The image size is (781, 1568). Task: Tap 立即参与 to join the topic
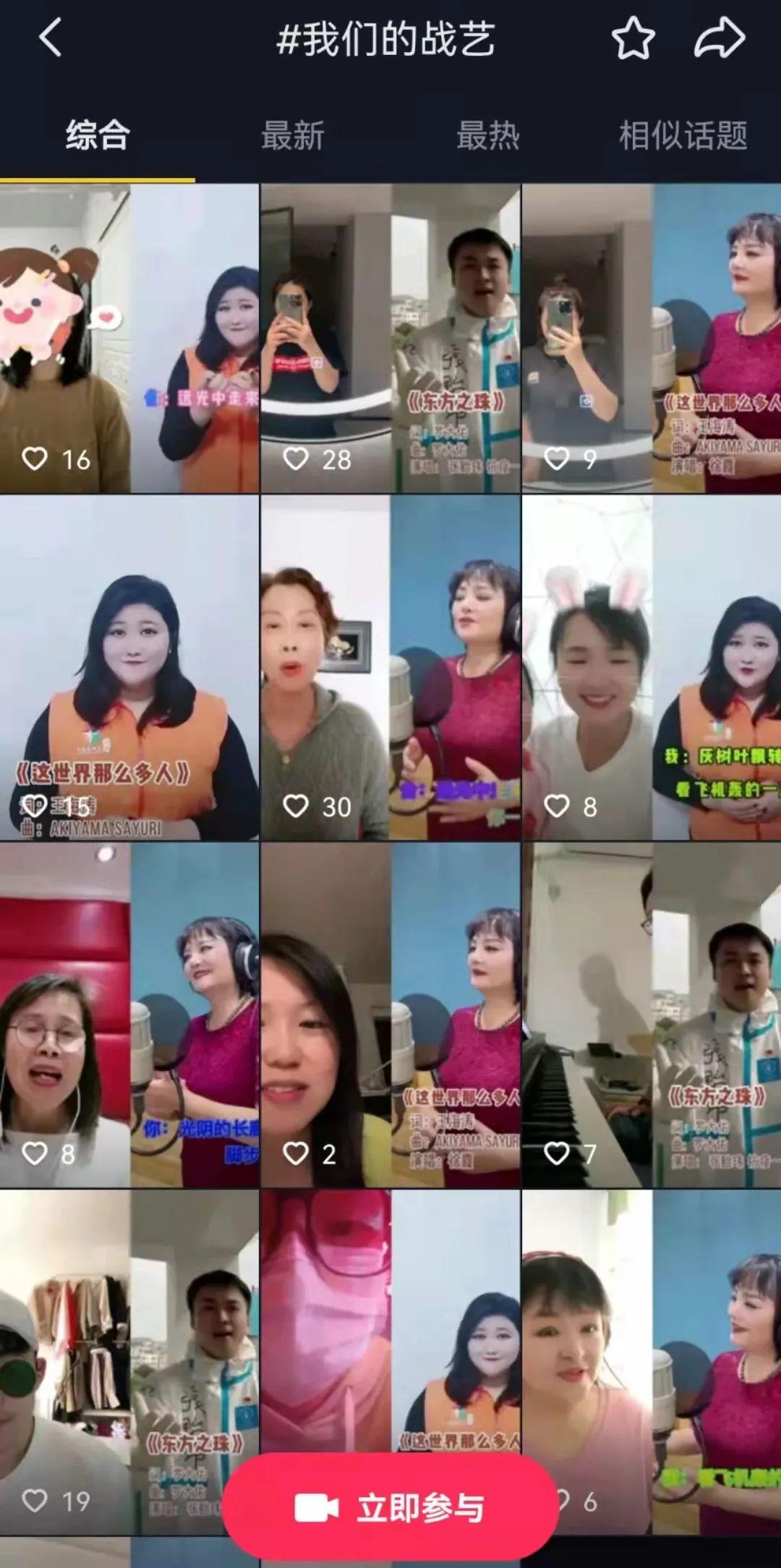[390, 1508]
